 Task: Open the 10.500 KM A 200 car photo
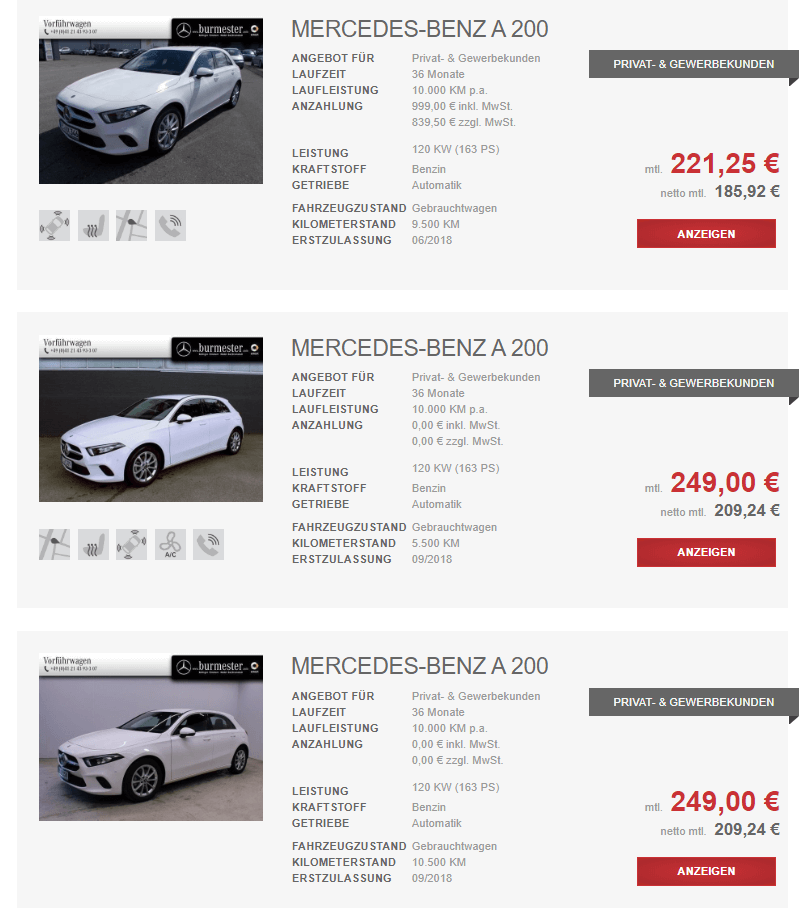coord(151,738)
